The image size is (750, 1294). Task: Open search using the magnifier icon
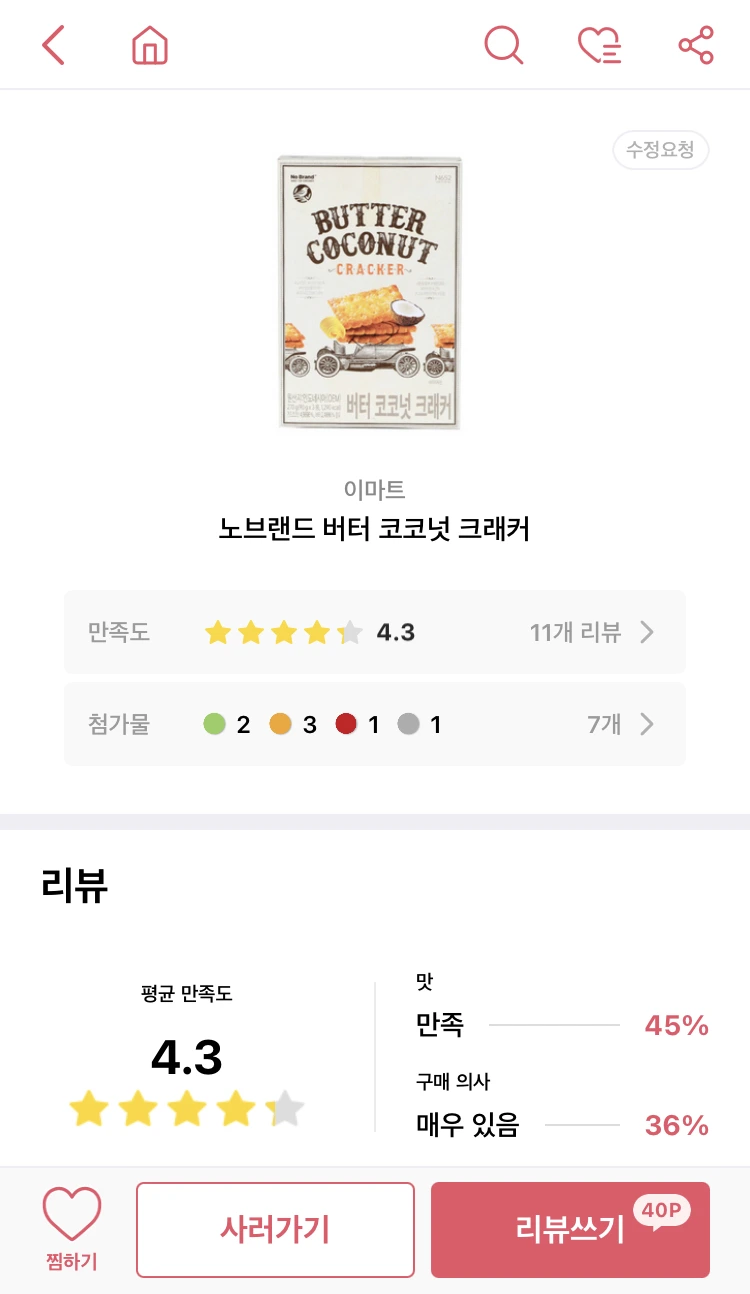point(503,45)
